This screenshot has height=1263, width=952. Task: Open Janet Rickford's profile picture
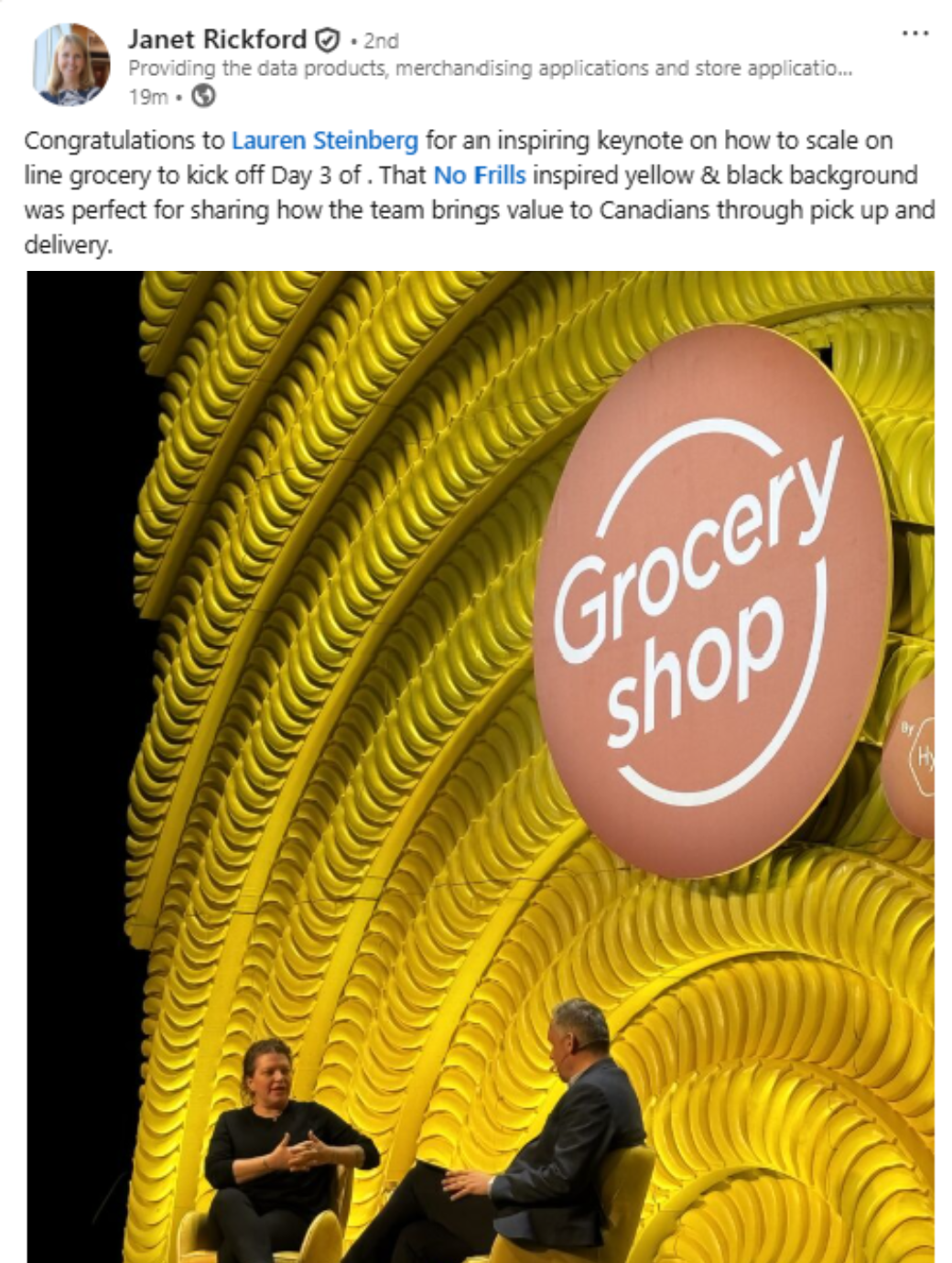(70, 66)
